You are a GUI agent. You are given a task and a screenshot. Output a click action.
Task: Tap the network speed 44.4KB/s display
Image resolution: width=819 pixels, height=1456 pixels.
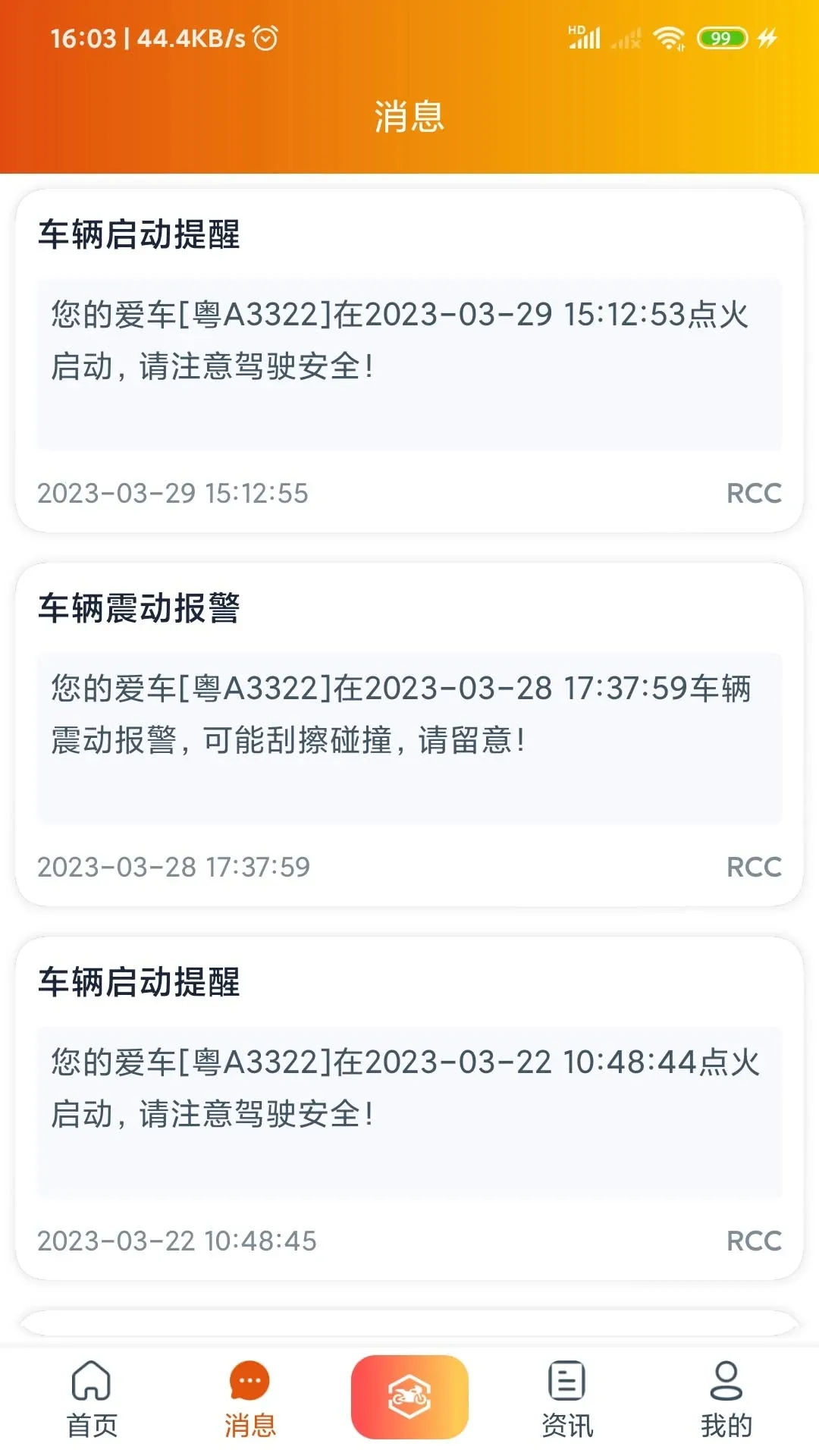[191, 36]
